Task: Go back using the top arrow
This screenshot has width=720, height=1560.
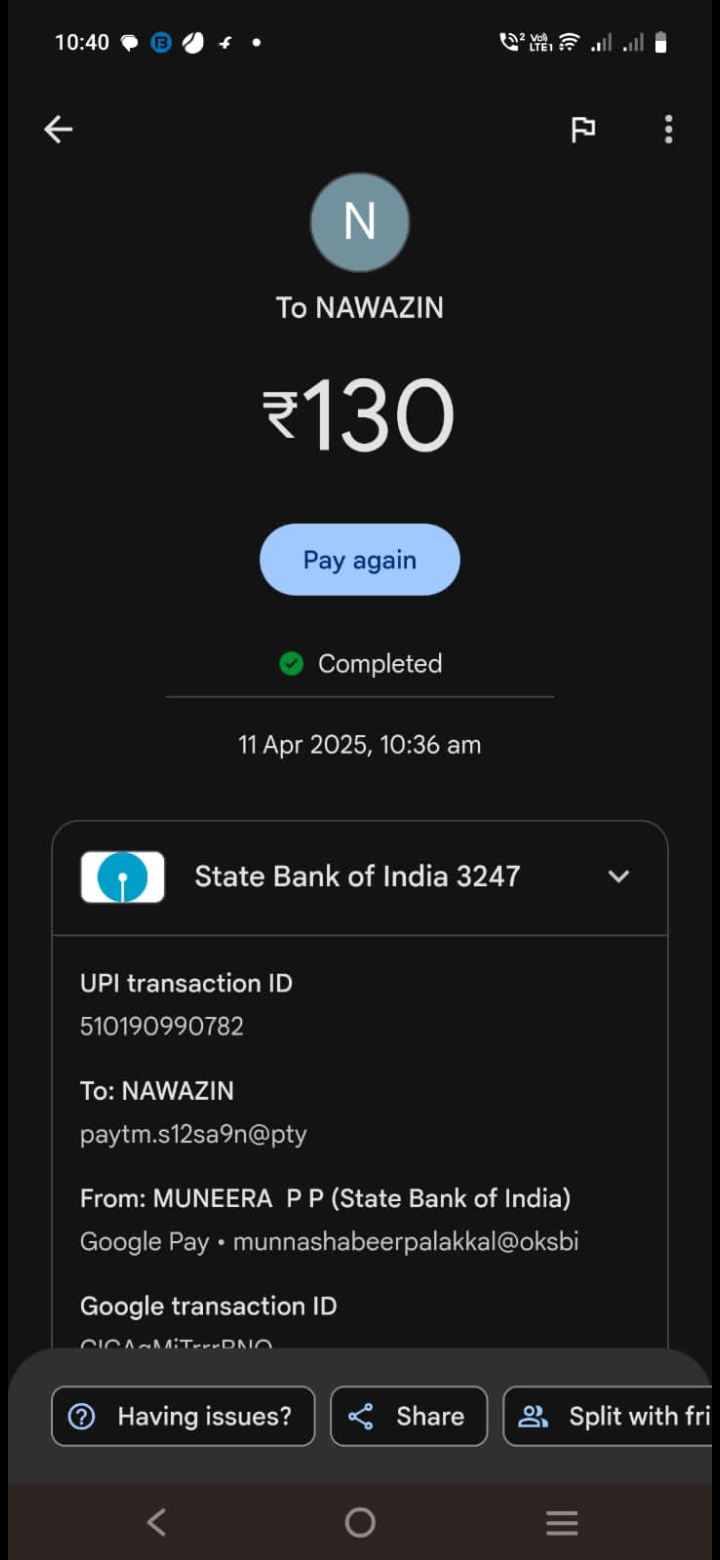Action: click(58, 129)
